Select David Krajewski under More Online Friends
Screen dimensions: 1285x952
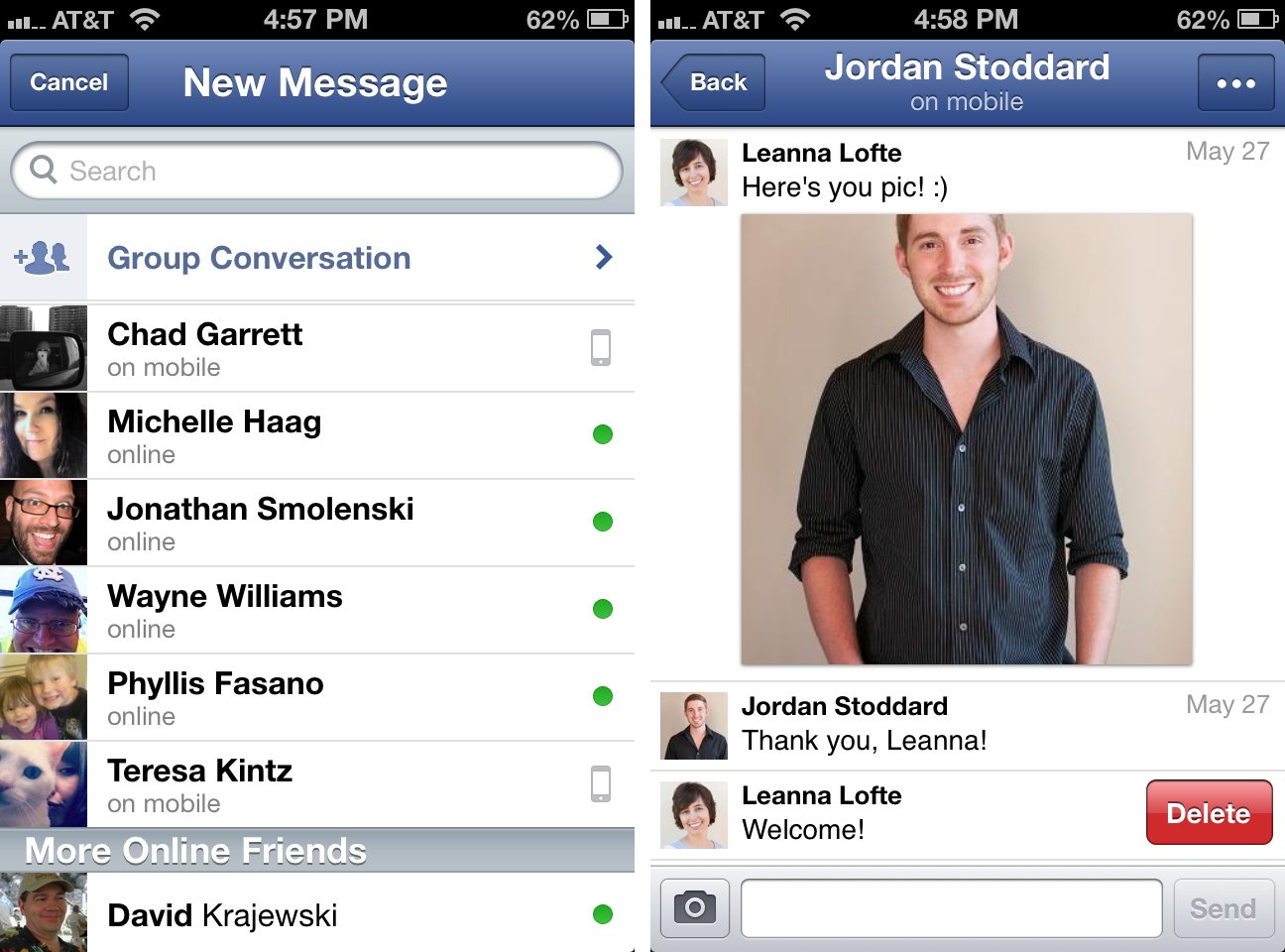pyautogui.click(x=317, y=913)
